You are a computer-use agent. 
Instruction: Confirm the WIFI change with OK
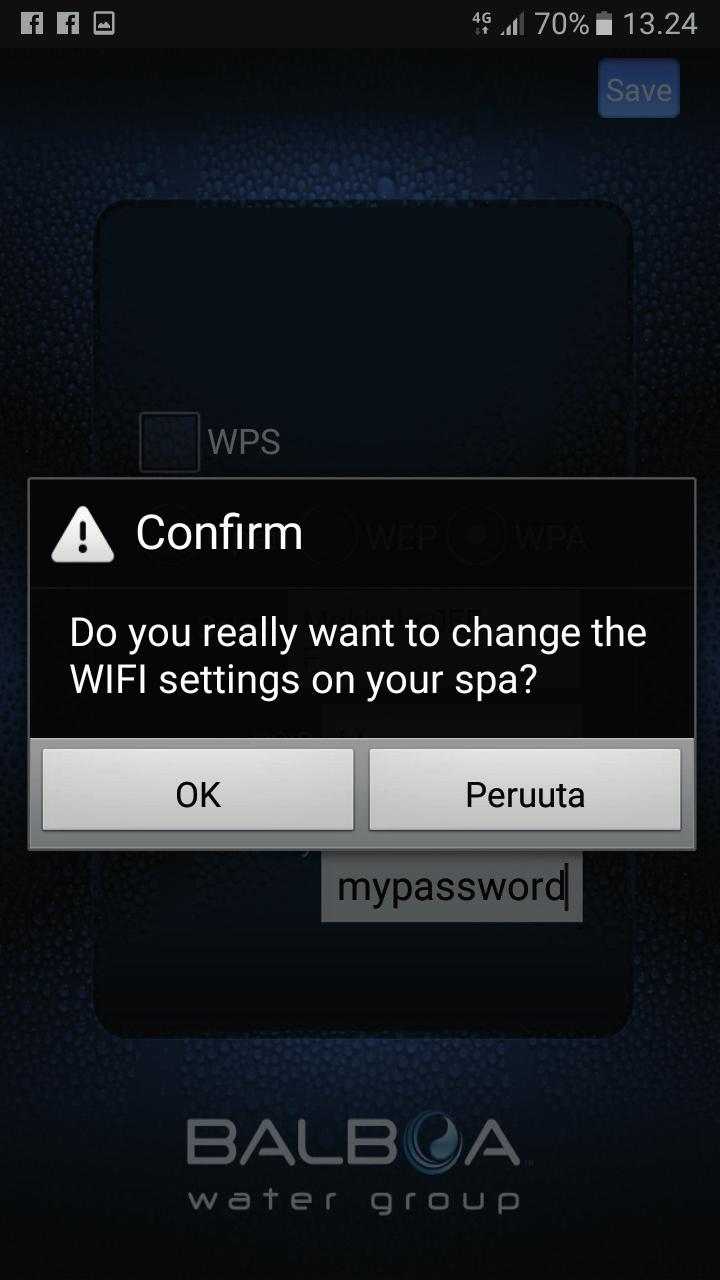click(x=198, y=790)
